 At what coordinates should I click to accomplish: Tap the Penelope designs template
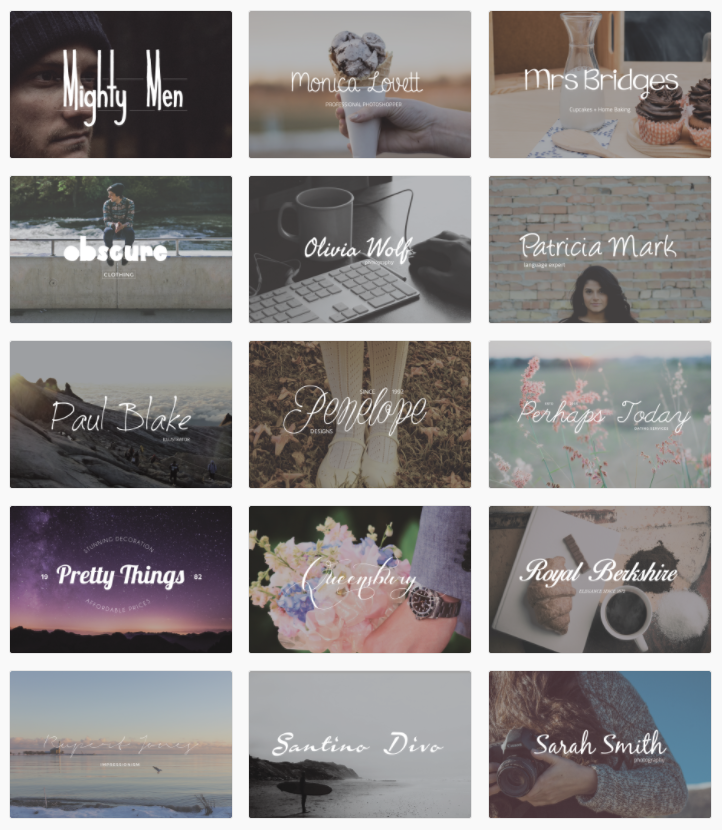[360, 415]
